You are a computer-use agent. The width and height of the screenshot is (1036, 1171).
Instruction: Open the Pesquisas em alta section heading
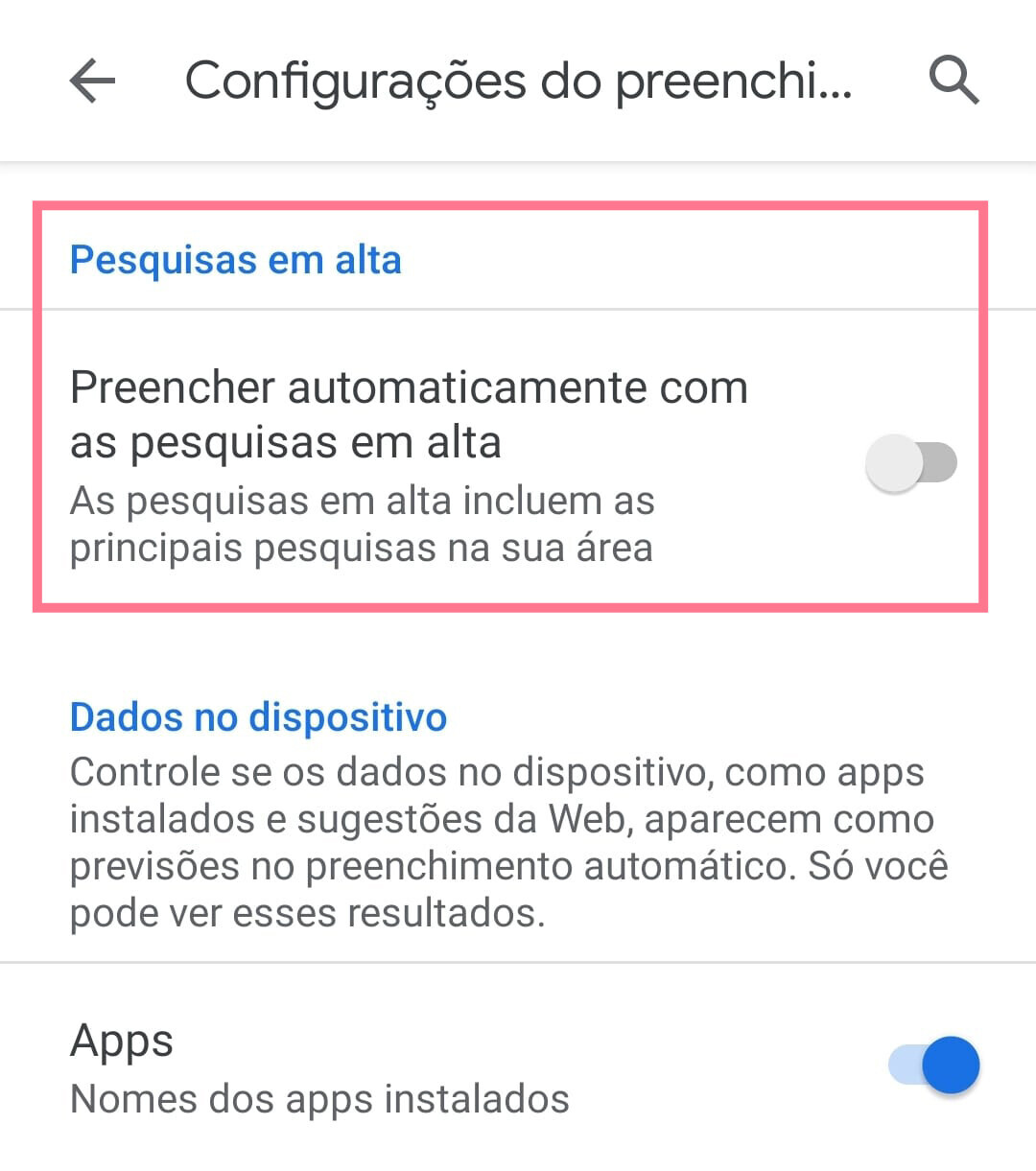coord(236,259)
